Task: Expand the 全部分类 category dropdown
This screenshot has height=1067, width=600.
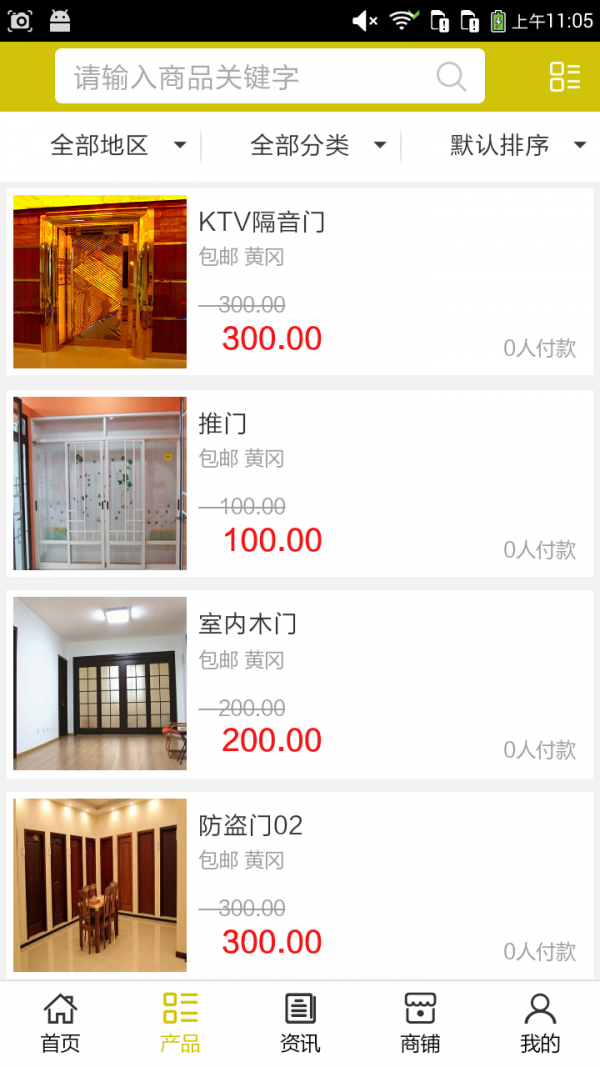Action: [317, 146]
